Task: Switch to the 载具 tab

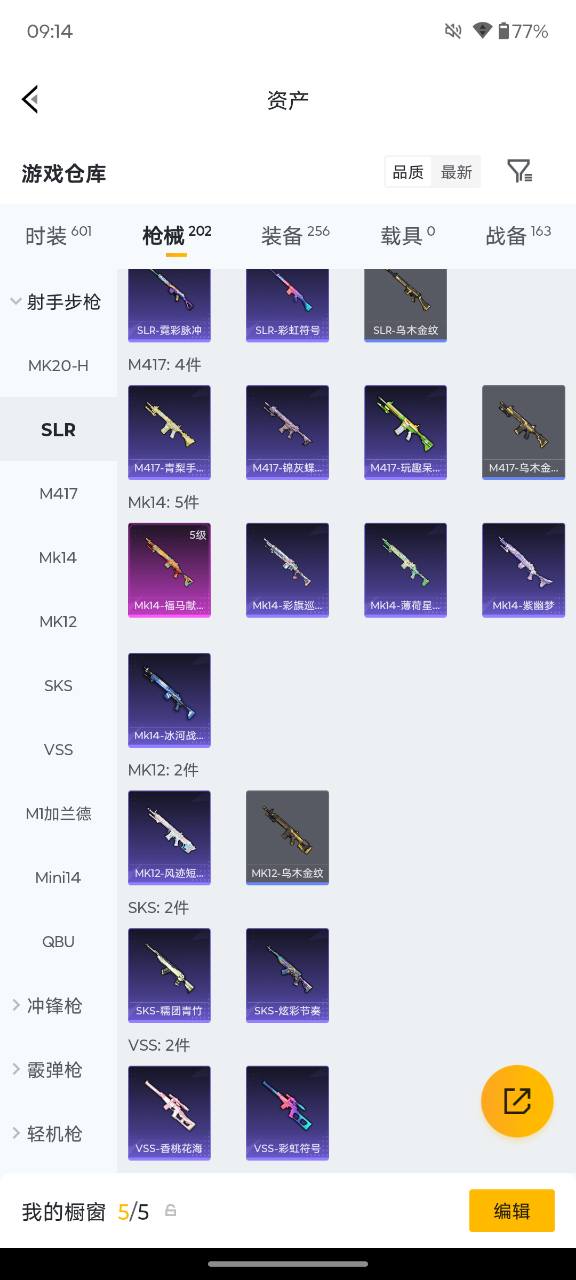Action: click(x=408, y=235)
